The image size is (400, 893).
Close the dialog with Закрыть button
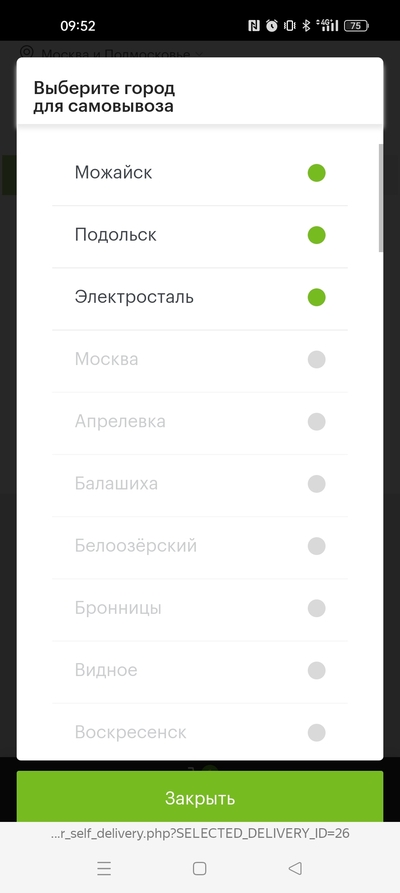[200, 797]
